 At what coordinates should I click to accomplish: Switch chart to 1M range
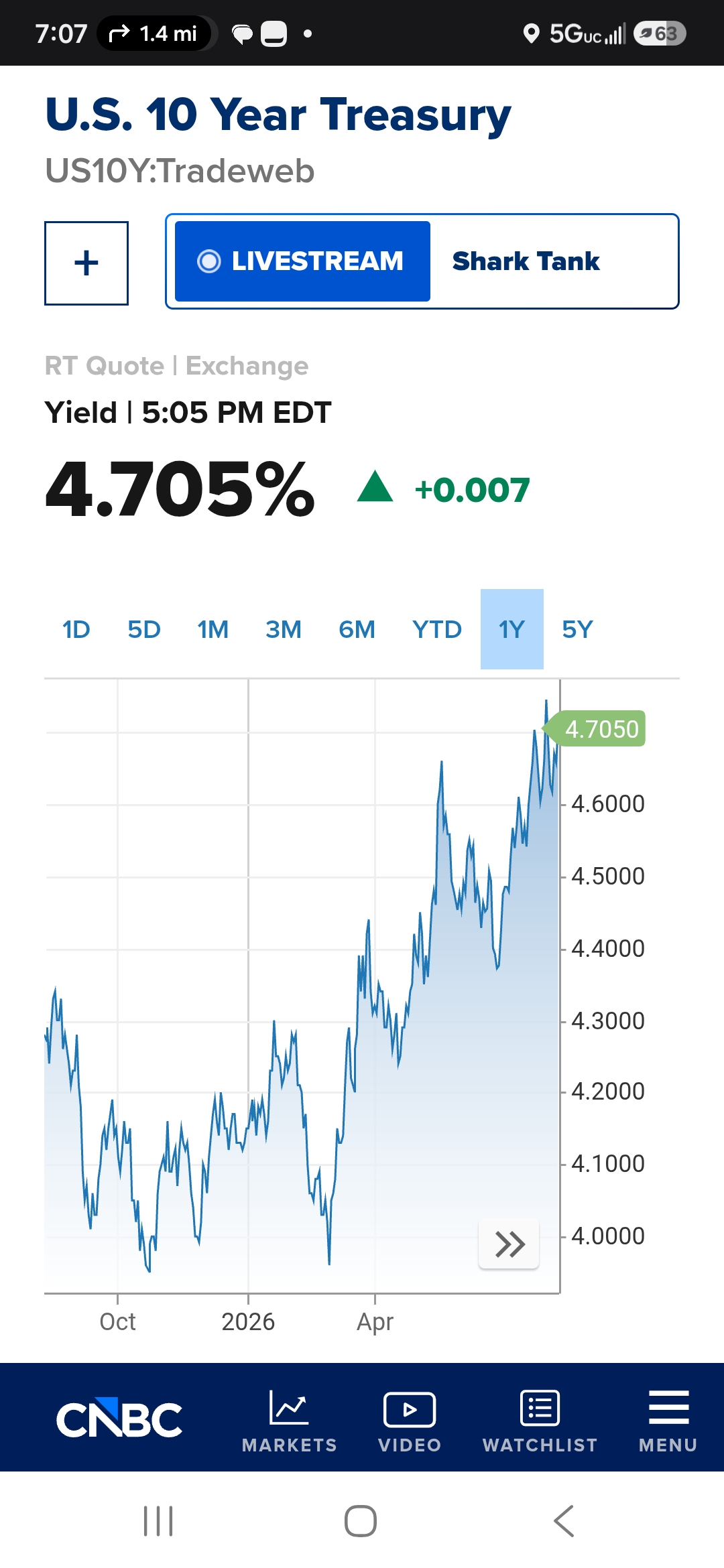click(213, 629)
